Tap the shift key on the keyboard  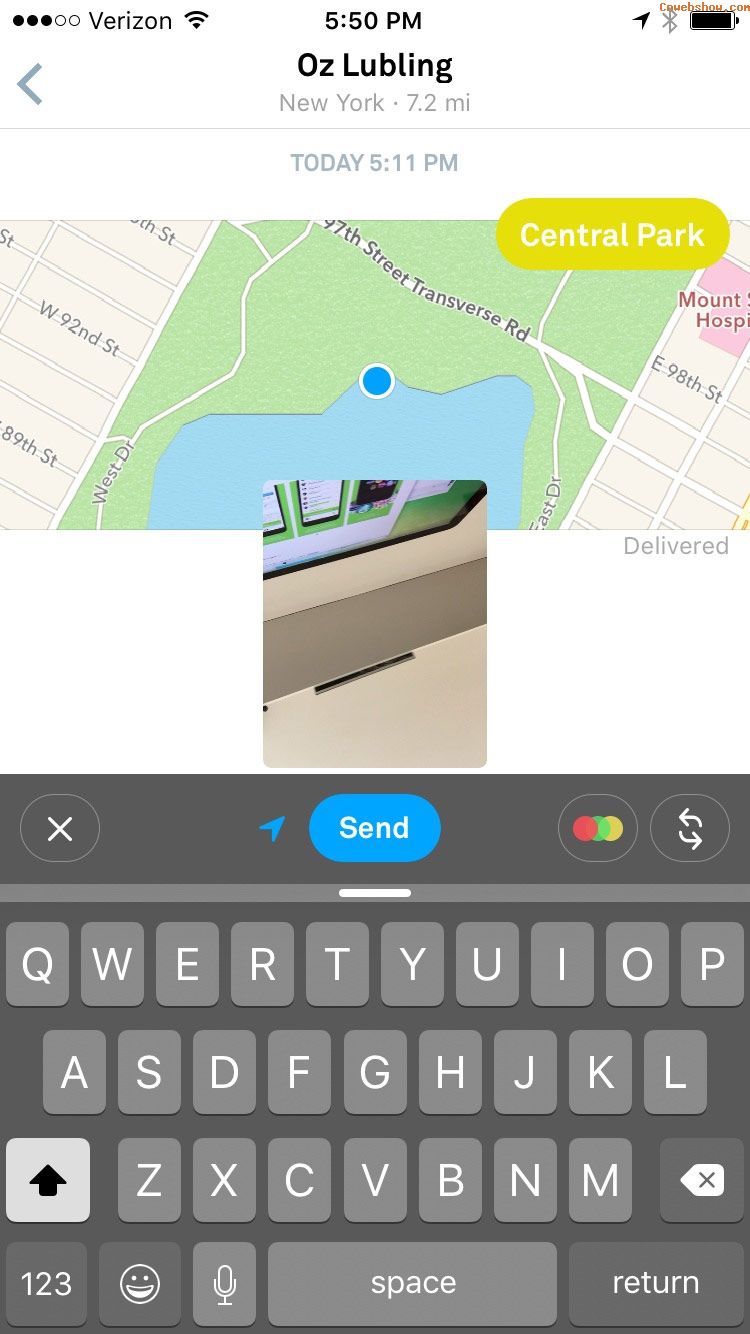(48, 1180)
